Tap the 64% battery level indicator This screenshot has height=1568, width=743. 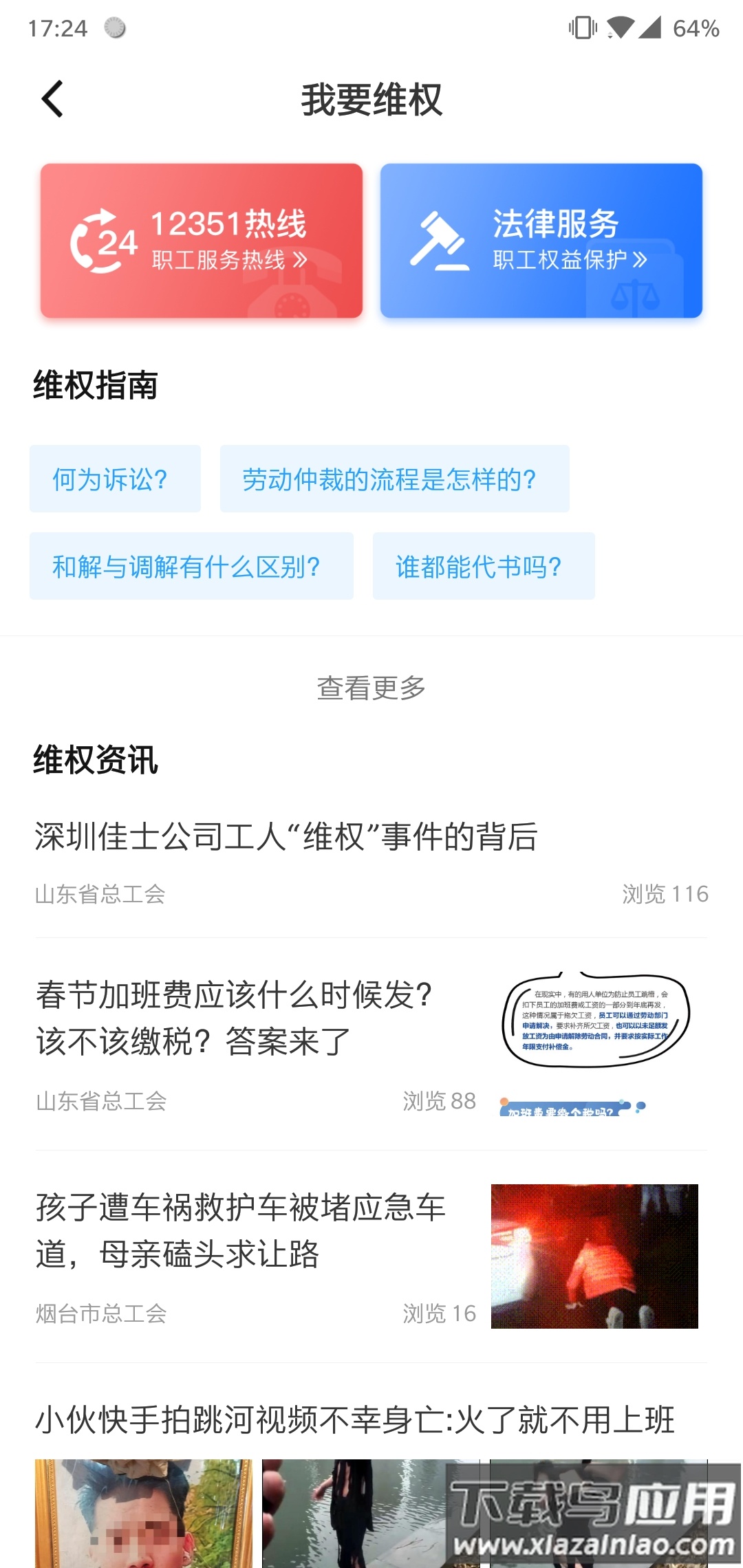coord(695,28)
